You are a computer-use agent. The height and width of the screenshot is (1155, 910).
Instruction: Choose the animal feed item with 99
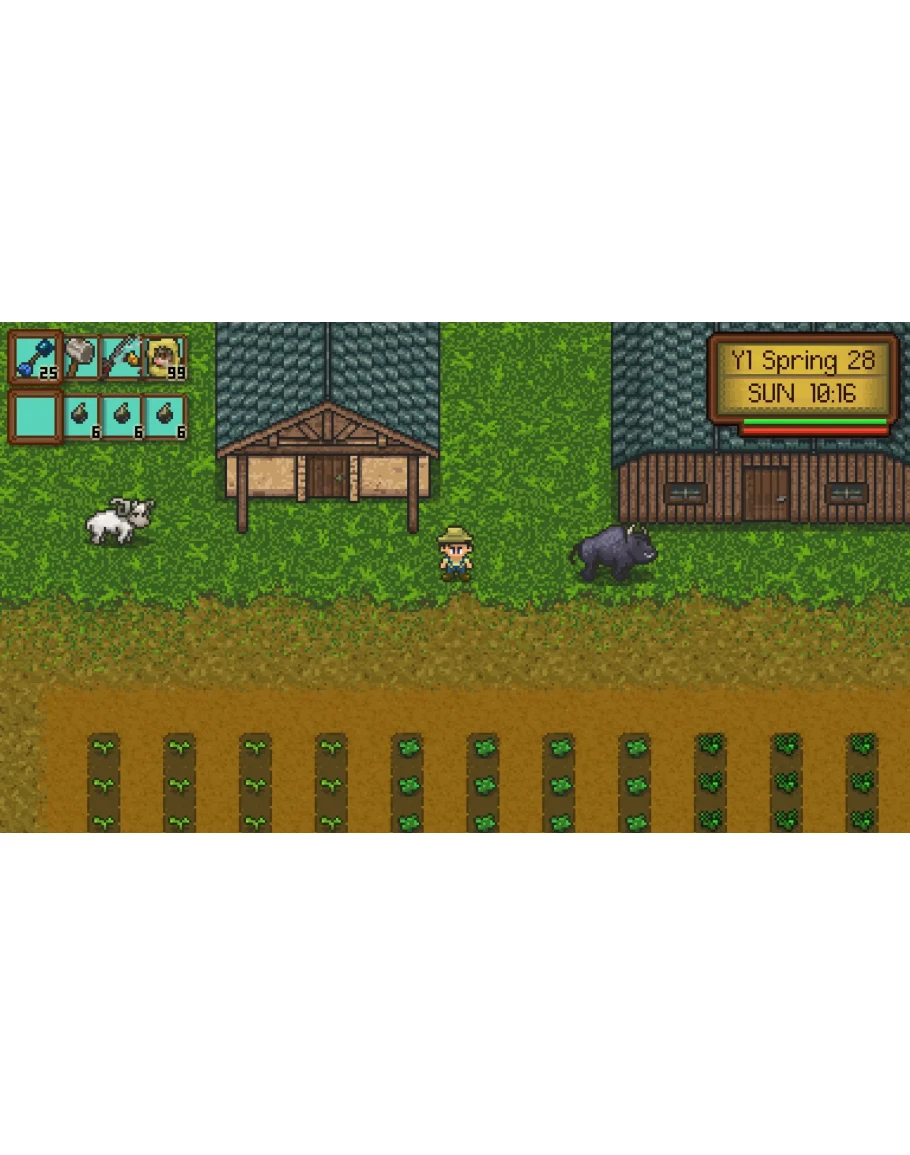[x=165, y=357]
